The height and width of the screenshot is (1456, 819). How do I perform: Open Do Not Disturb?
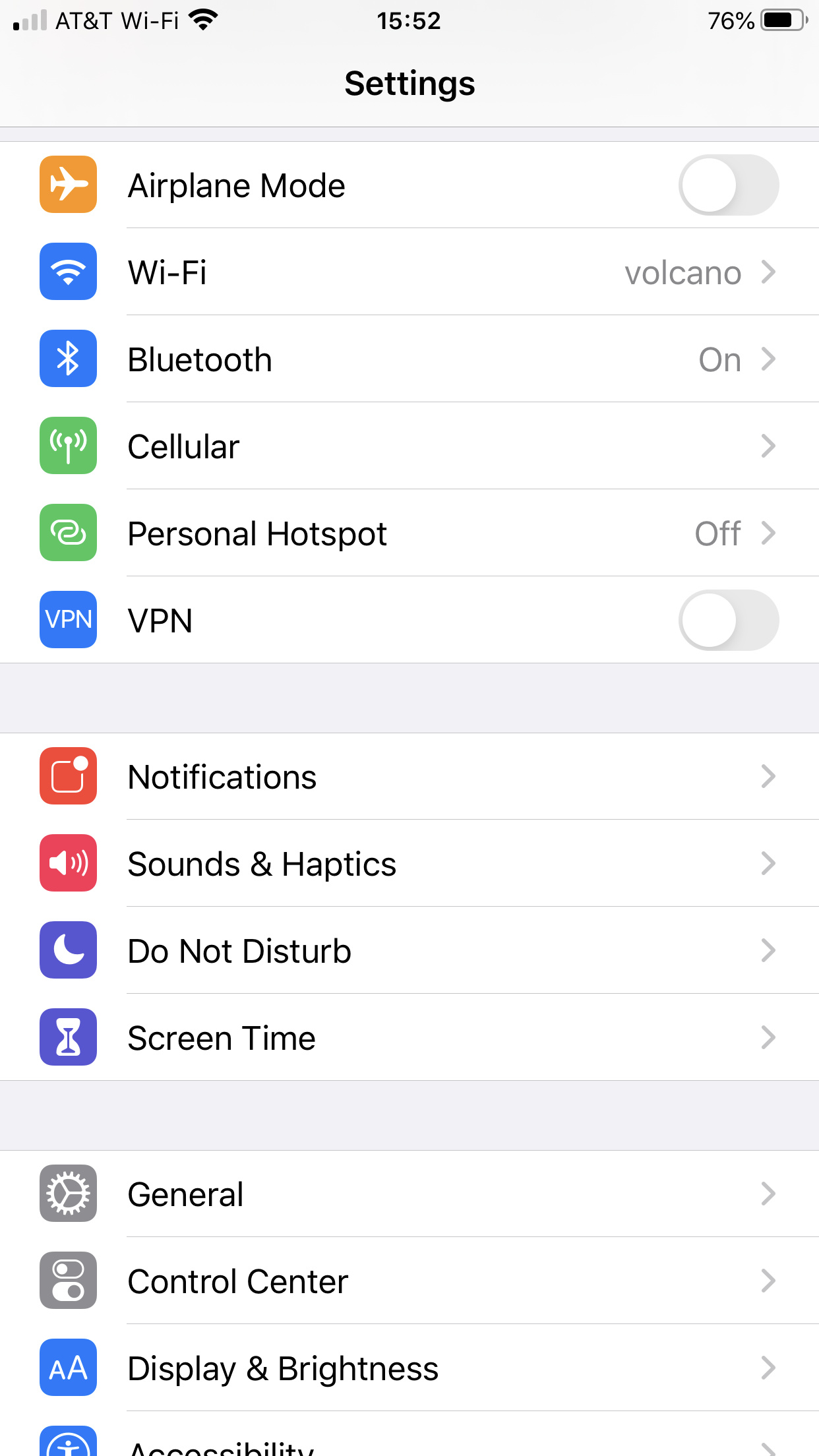click(x=409, y=951)
